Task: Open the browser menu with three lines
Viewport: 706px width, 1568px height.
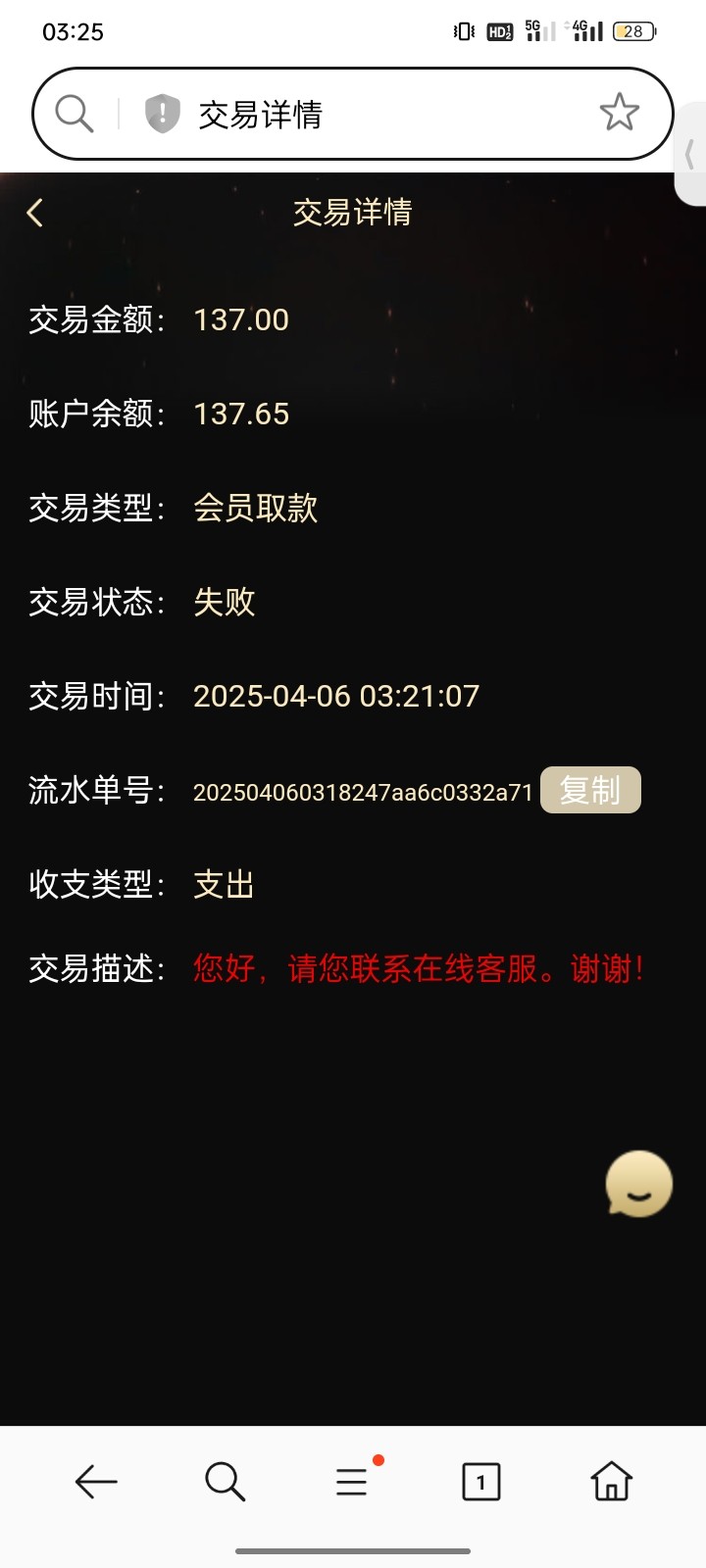Action: point(352,1481)
